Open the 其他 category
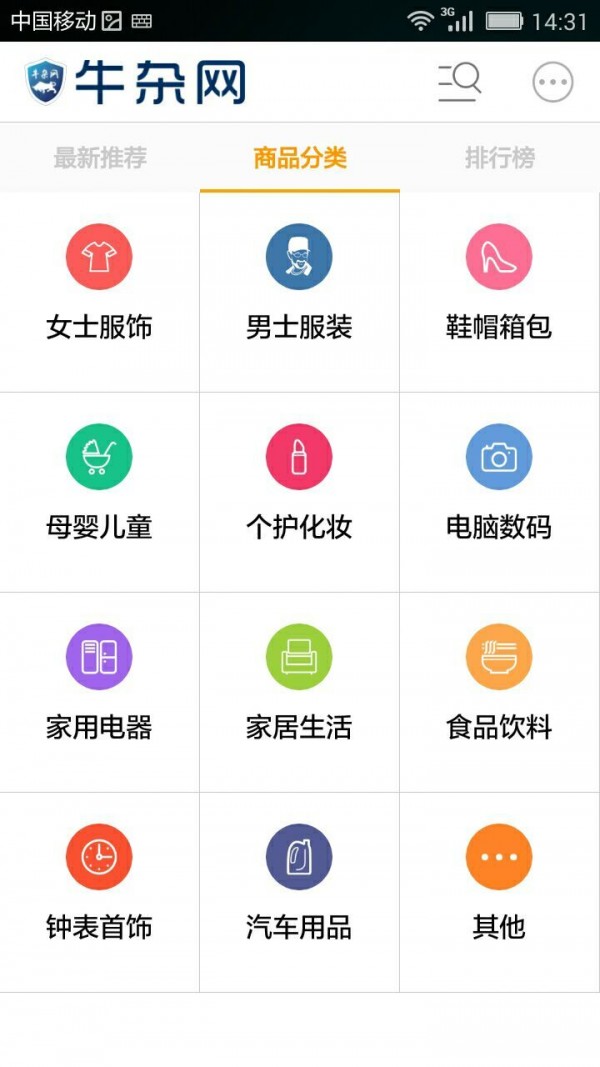The height and width of the screenshot is (1067, 600). tap(499, 890)
